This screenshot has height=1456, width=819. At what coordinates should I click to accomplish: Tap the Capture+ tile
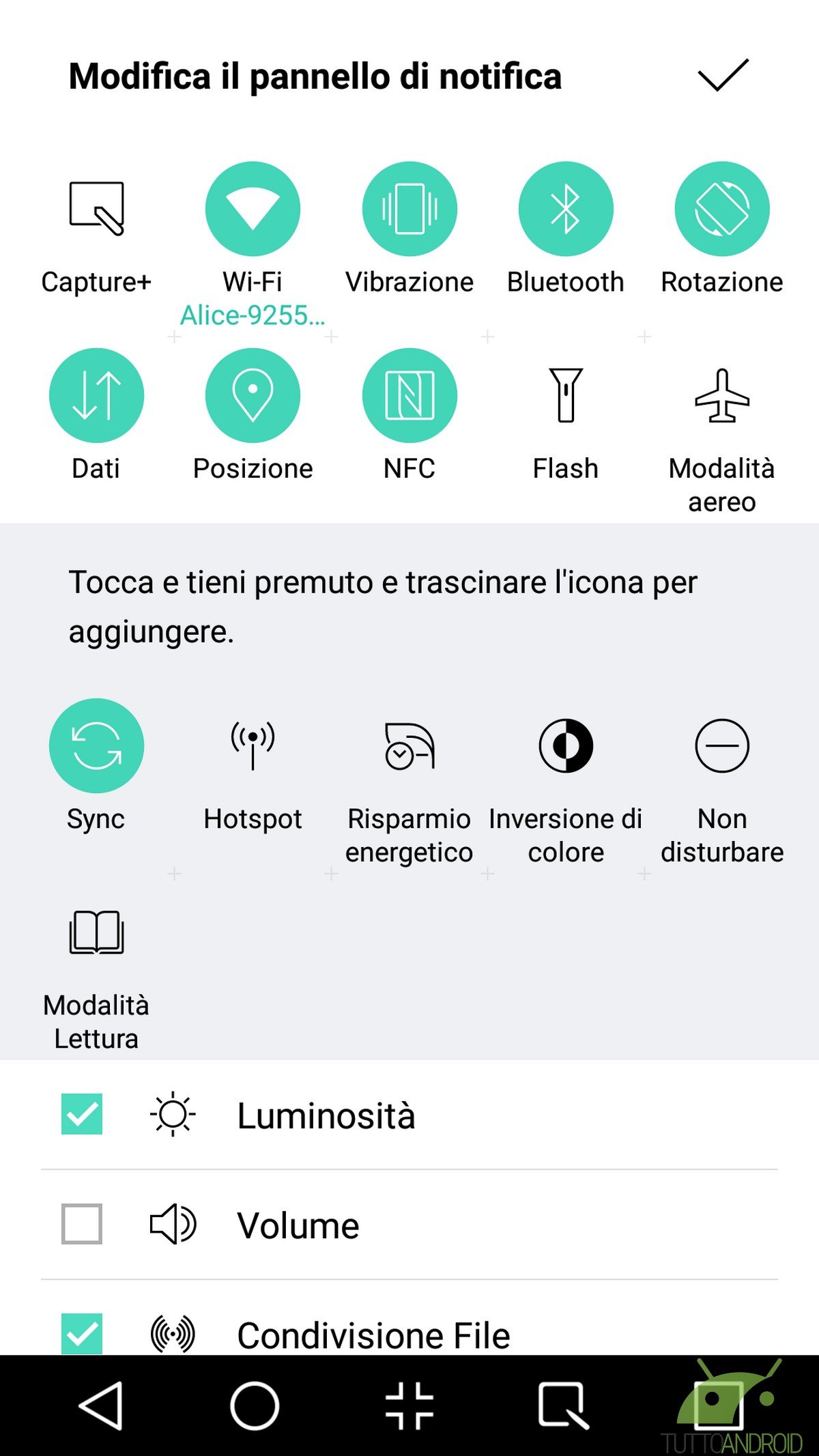(x=96, y=209)
